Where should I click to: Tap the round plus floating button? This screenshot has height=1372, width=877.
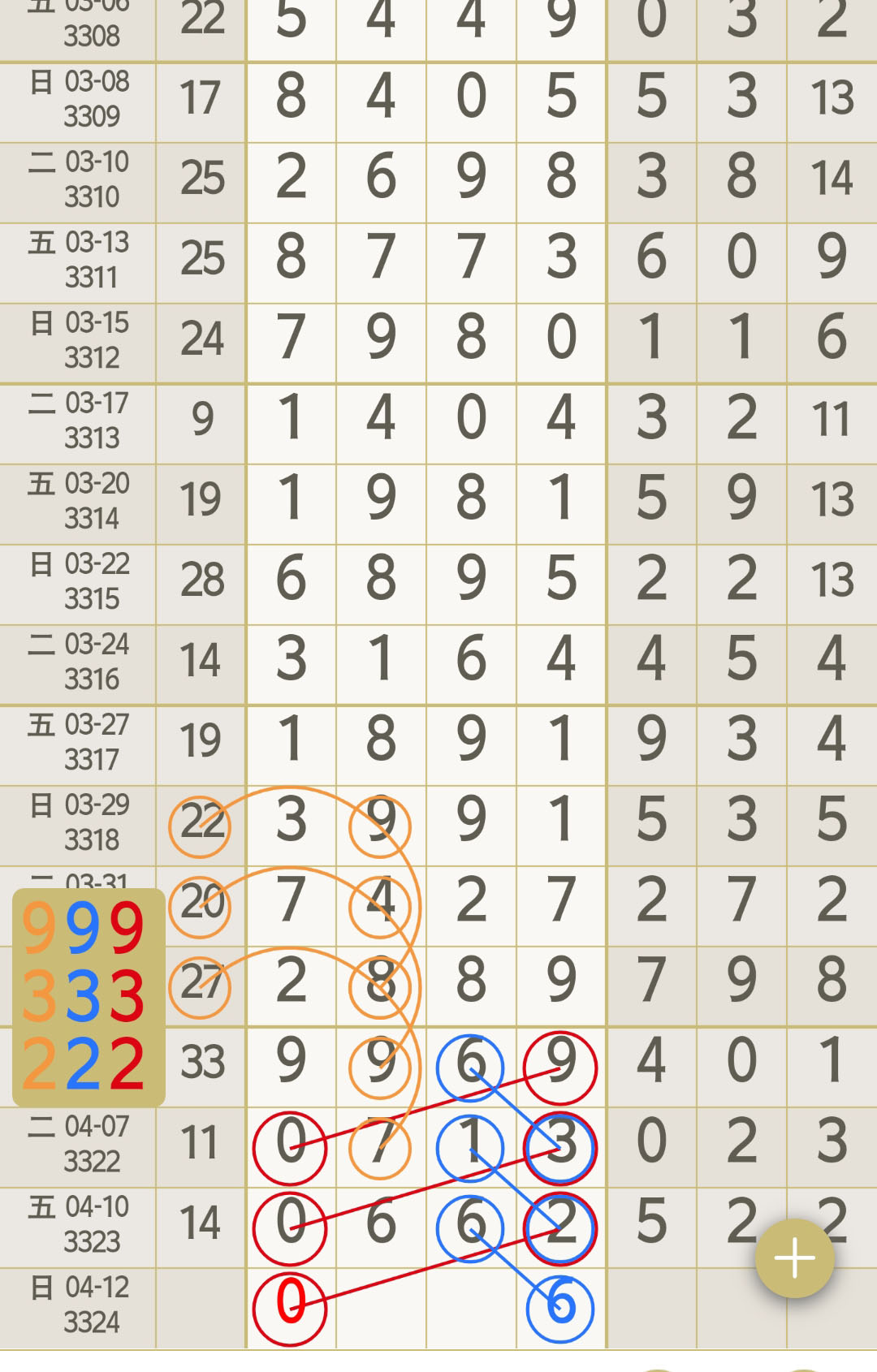pyautogui.click(x=794, y=1258)
